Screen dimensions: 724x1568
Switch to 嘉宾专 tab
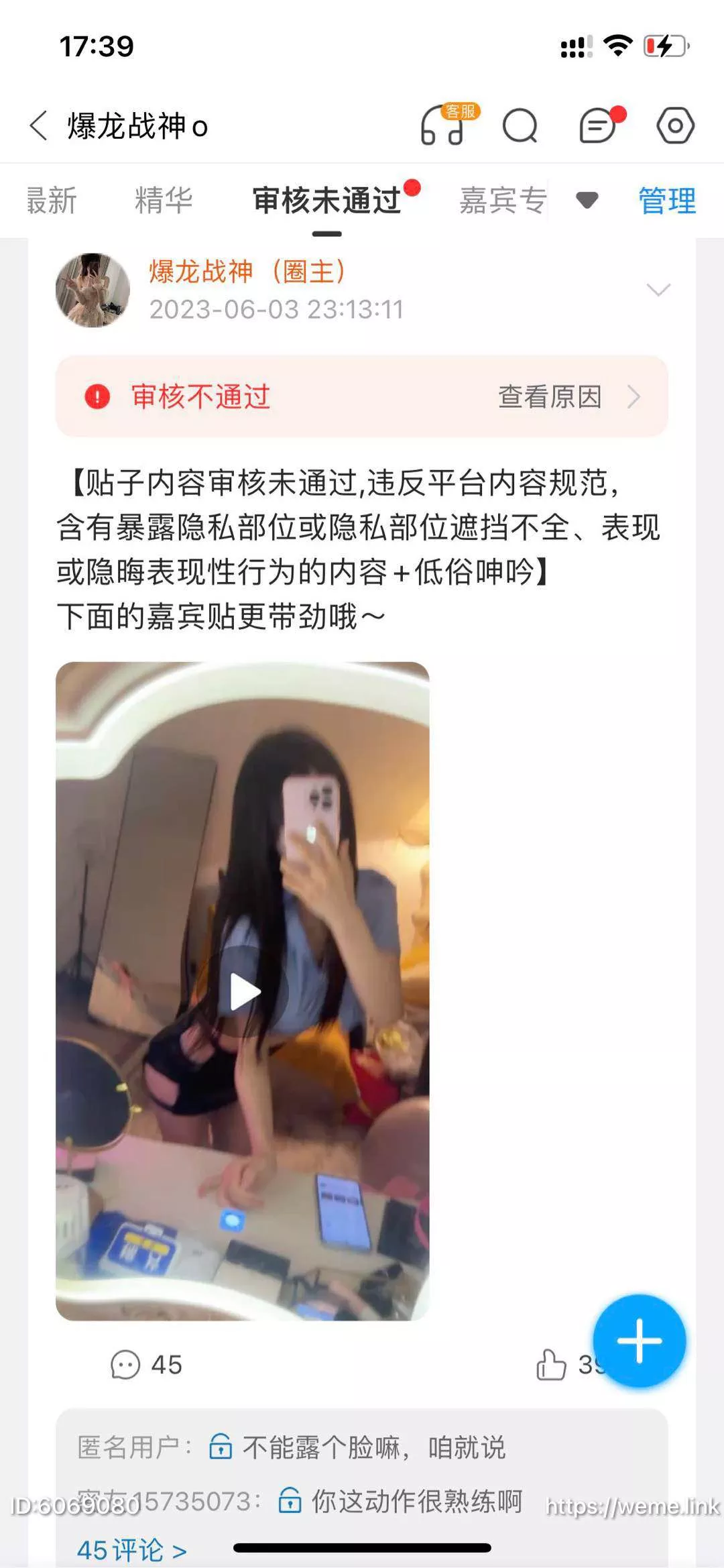(x=503, y=201)
